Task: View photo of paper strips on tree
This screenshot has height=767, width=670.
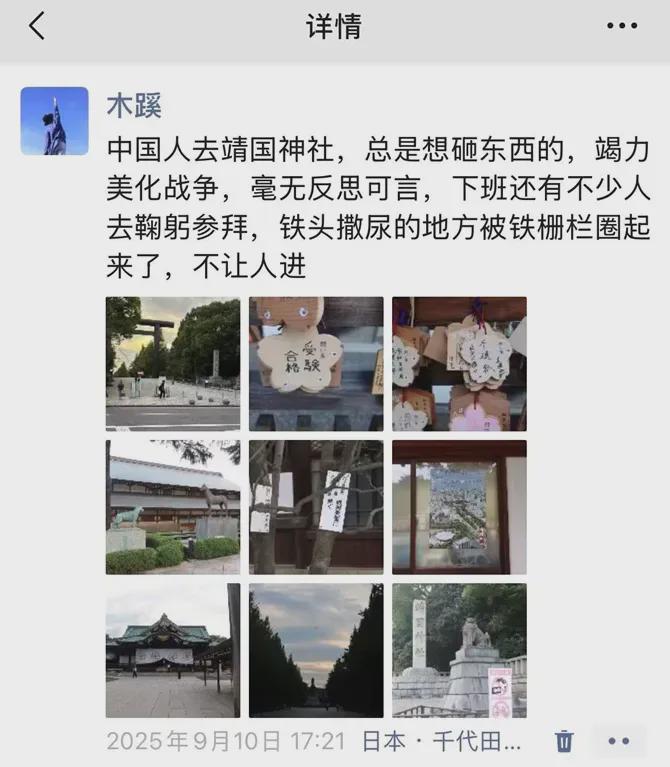Action: point(316,507)
